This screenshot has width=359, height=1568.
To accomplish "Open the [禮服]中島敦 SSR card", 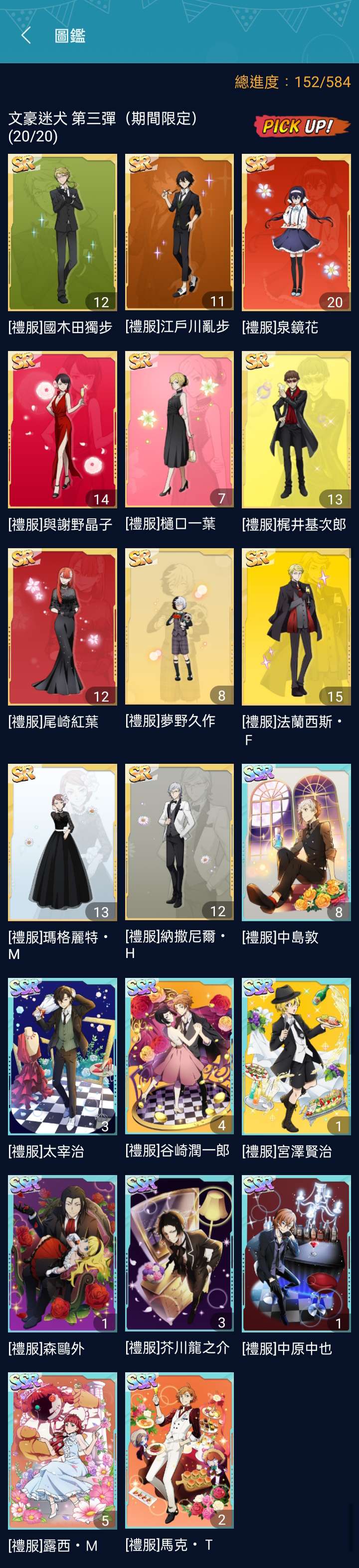I will click(x=296, y=842).
